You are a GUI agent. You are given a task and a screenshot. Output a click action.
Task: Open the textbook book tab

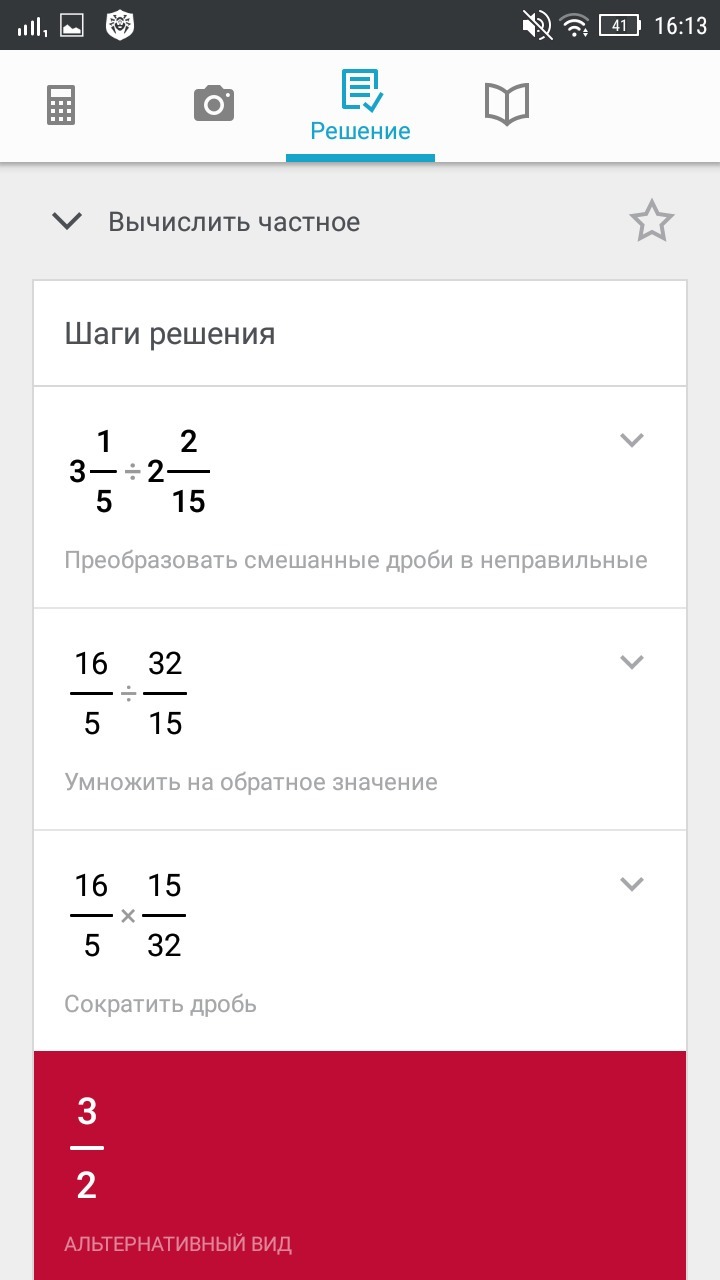[x=507, y=104]
